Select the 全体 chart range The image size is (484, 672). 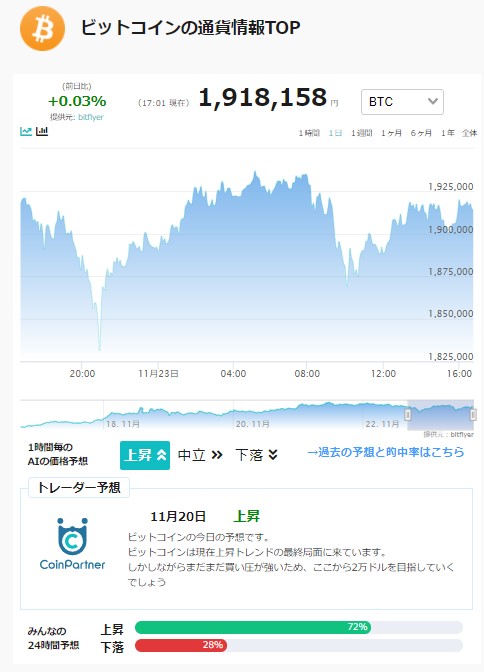pyautogui.click(x=469, y=133)
